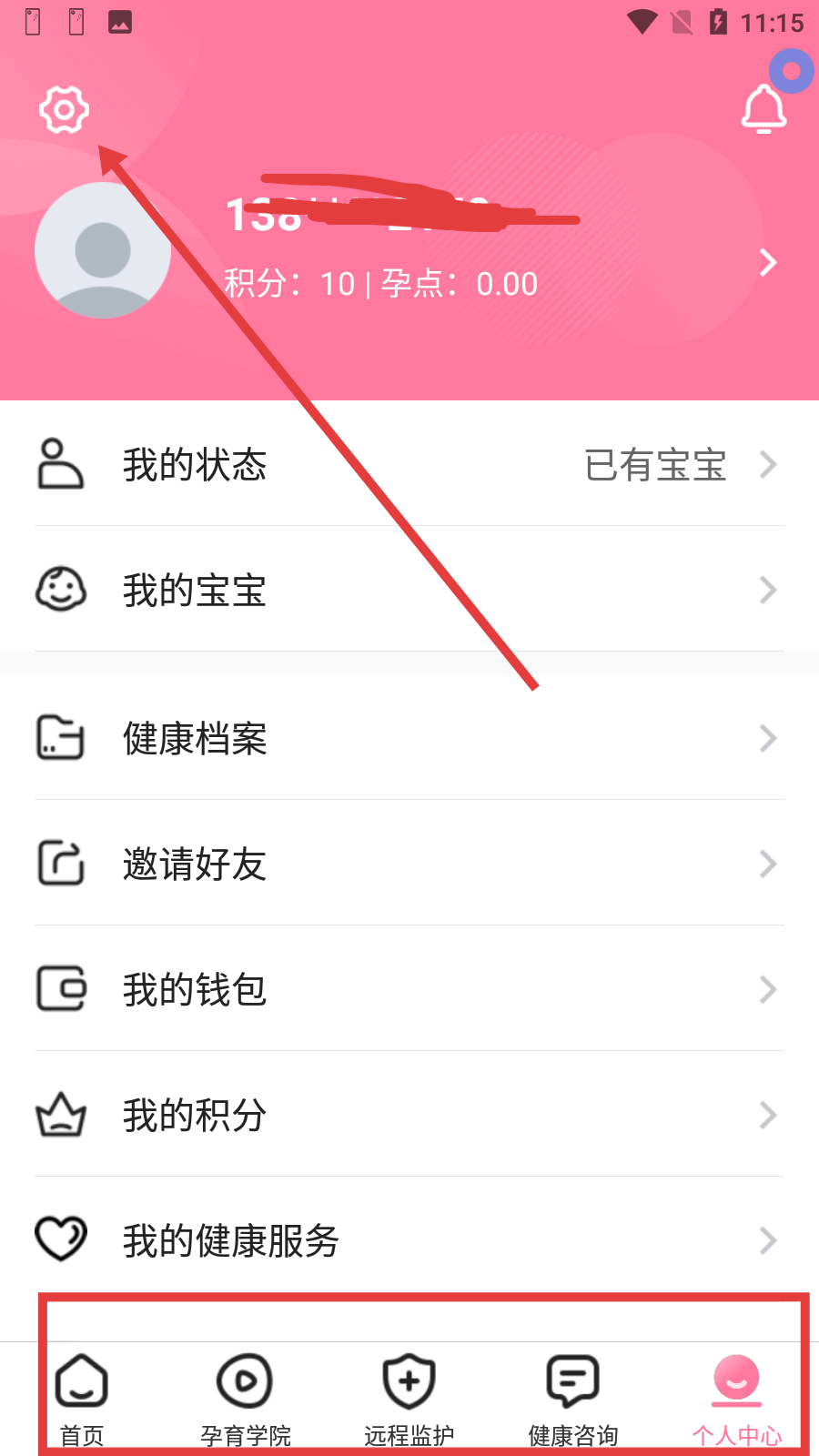The height and width of the screenshot is (1456, 819).
Task: Open 我的健康服务 row
Action: 409,1240
